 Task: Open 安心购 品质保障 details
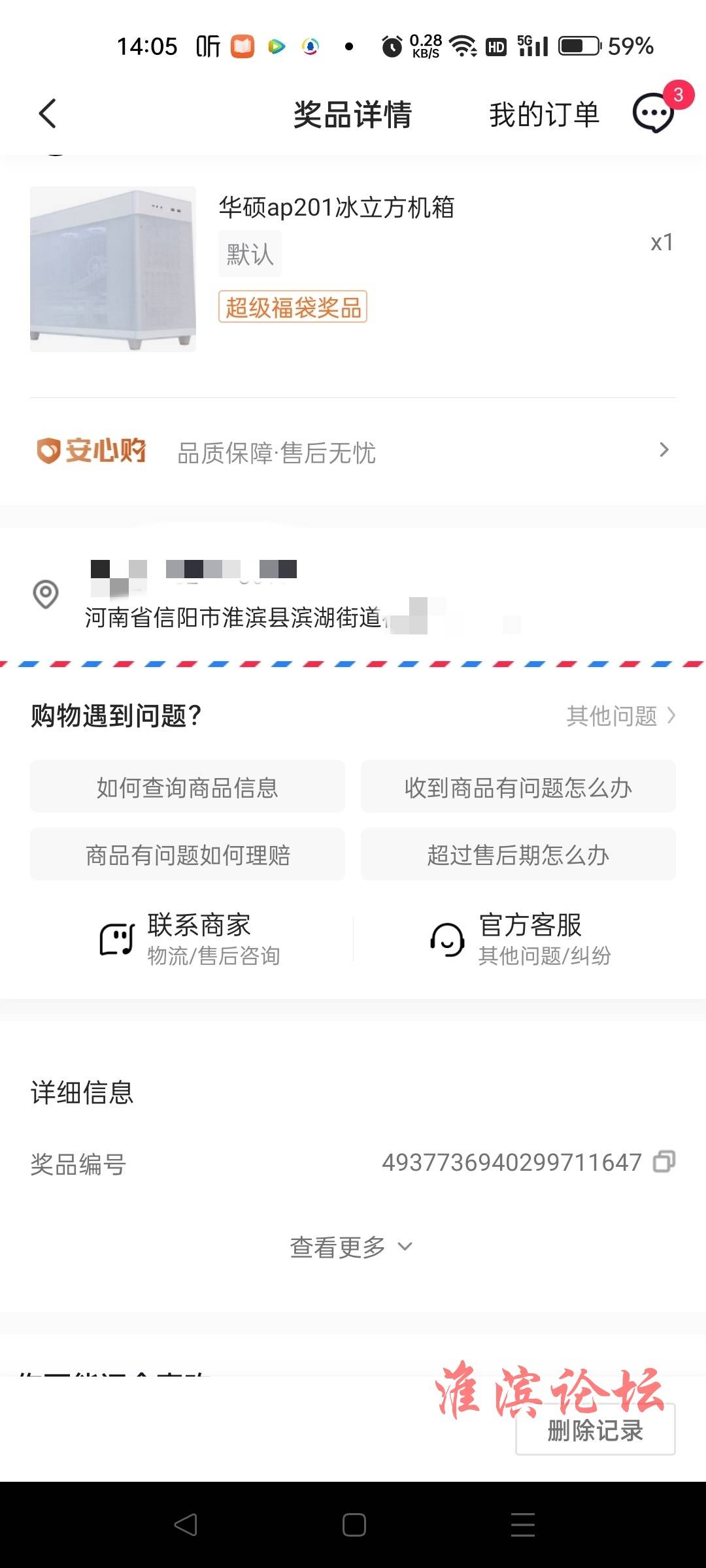pyautogui.click(x=353, y=451)
